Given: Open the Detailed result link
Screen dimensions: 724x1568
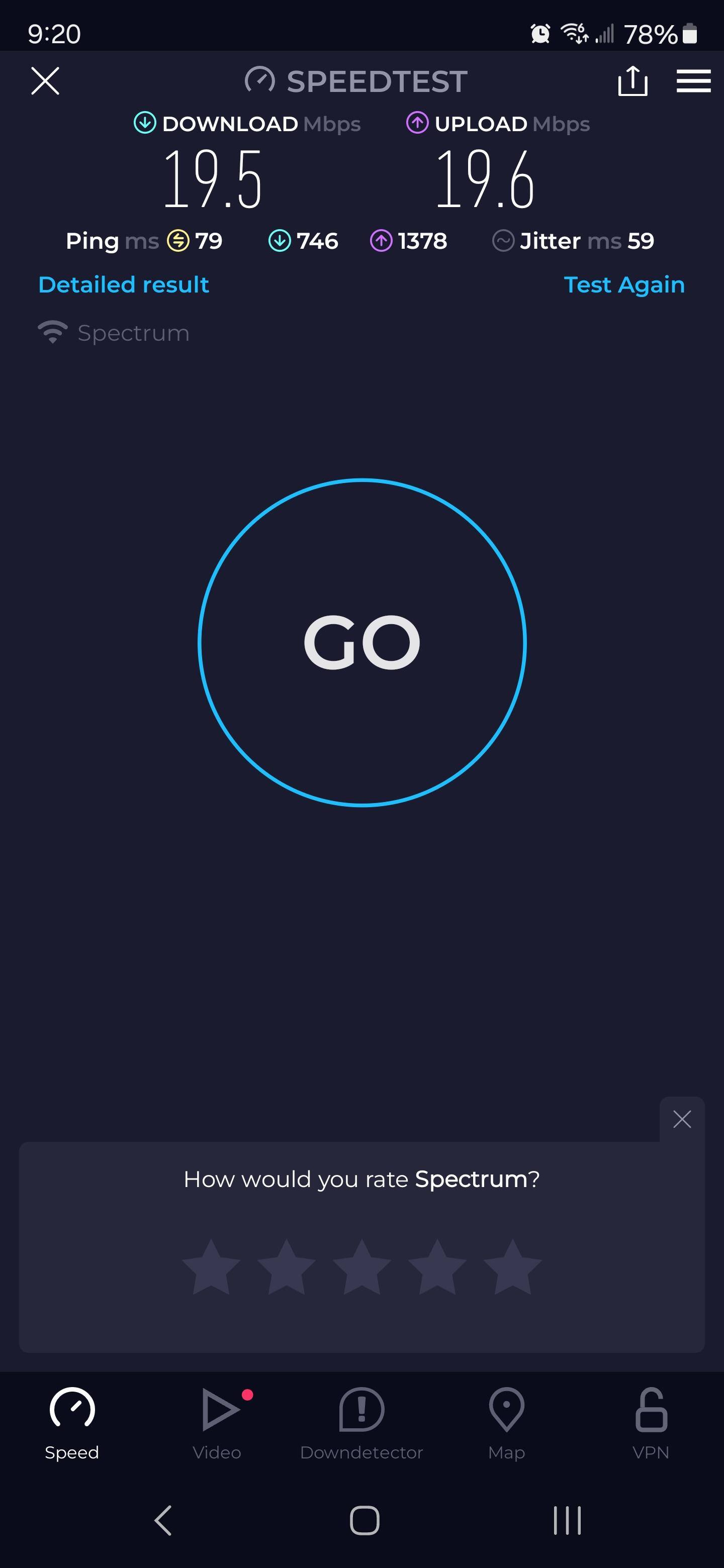Looking at the screenshot, I should [x=124, y=285].
